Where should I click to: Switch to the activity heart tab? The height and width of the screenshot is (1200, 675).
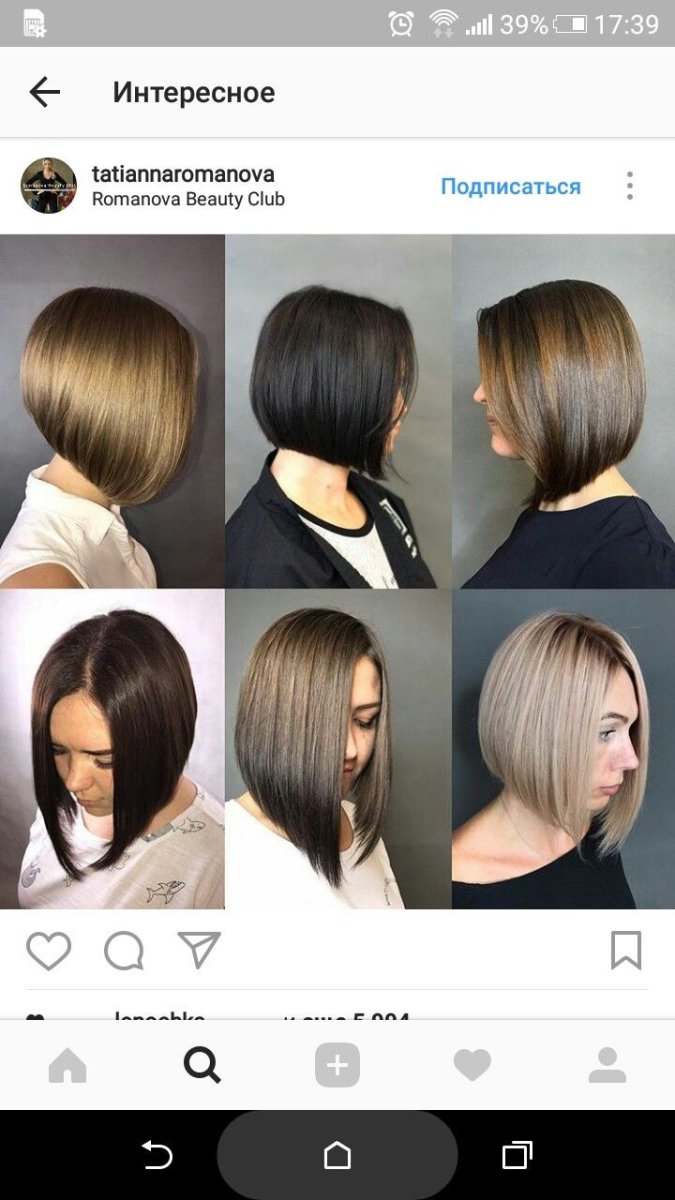(472, 1066)
